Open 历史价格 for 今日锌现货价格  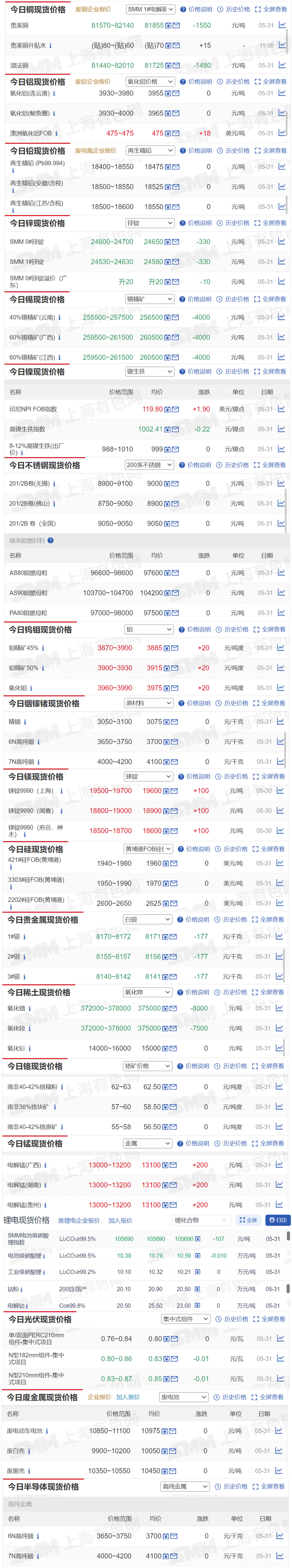233,223
